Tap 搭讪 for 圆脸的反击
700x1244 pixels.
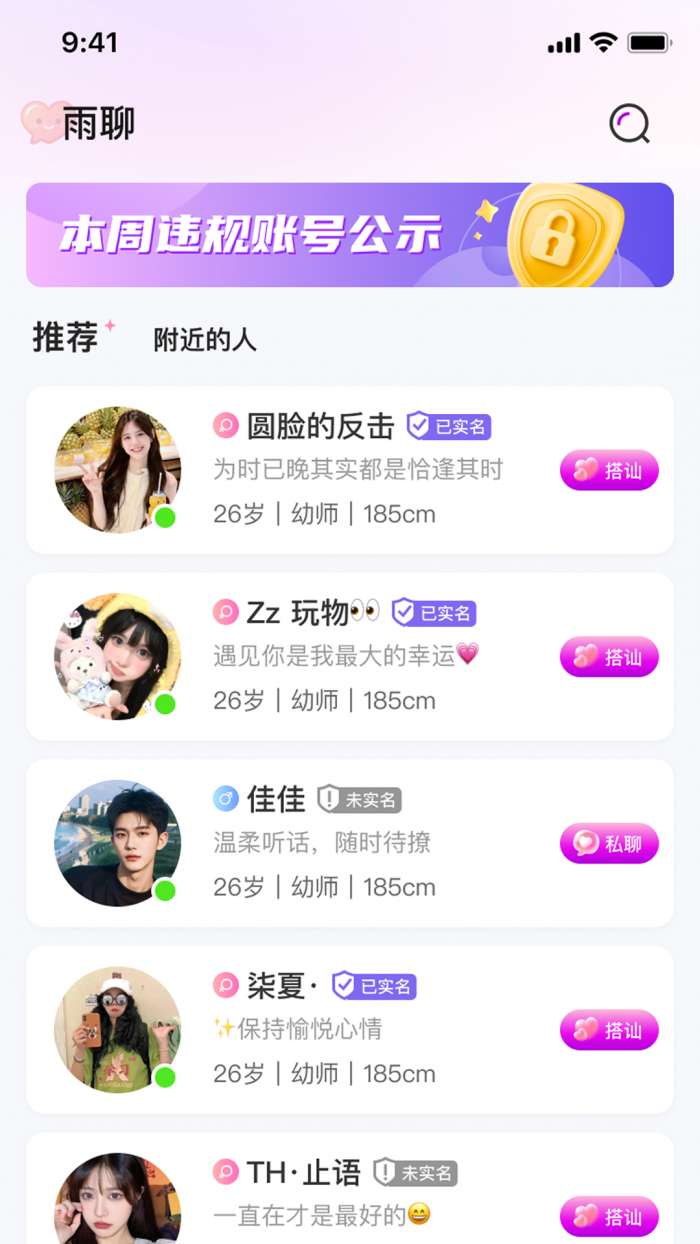pyautogui.click(x=609, y=470)
